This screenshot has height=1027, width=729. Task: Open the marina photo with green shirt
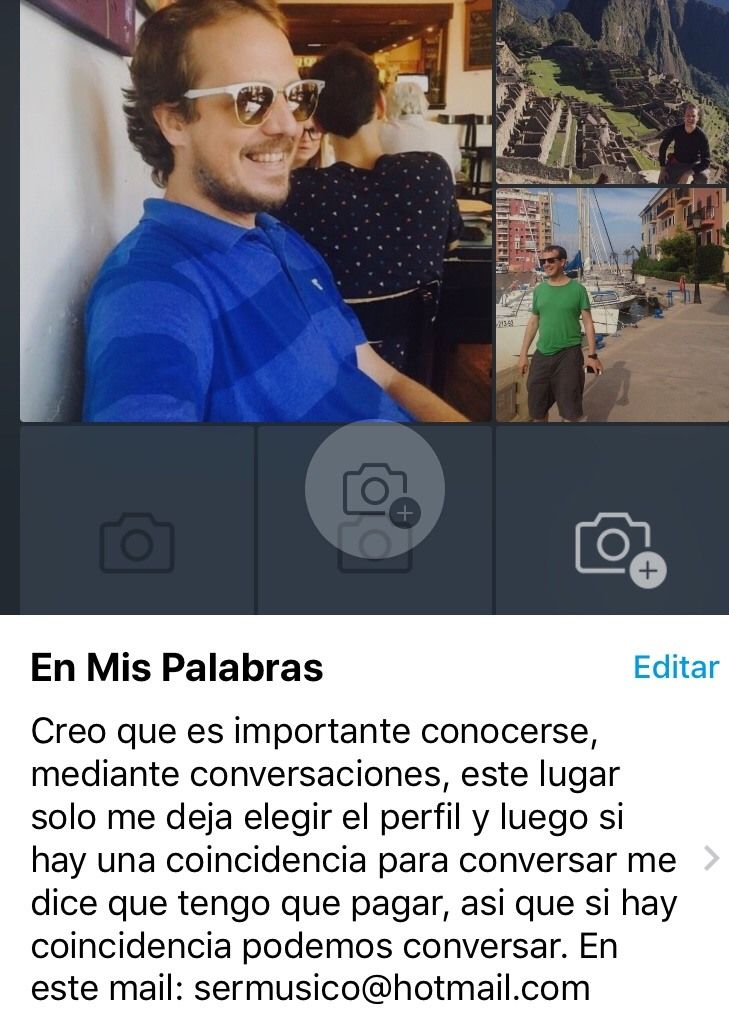(612, 305)
